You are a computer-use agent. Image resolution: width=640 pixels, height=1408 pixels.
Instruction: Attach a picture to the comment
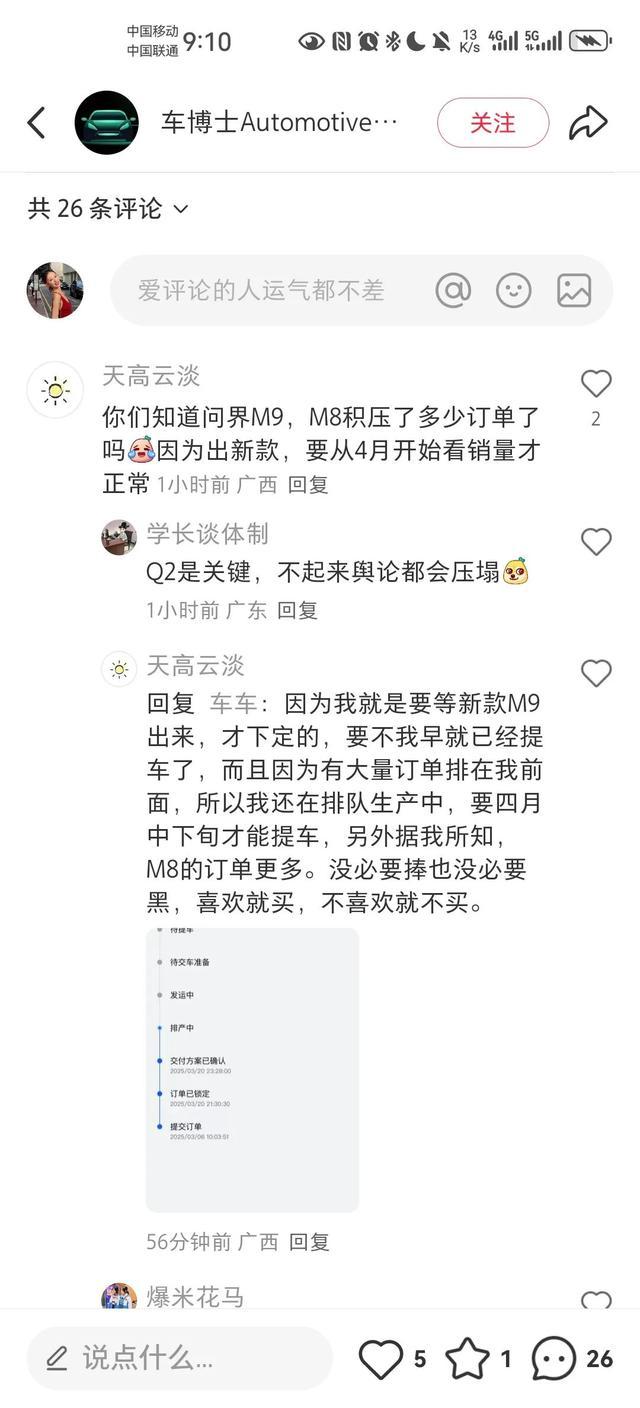pyautogui.click(x=574, y=290)
